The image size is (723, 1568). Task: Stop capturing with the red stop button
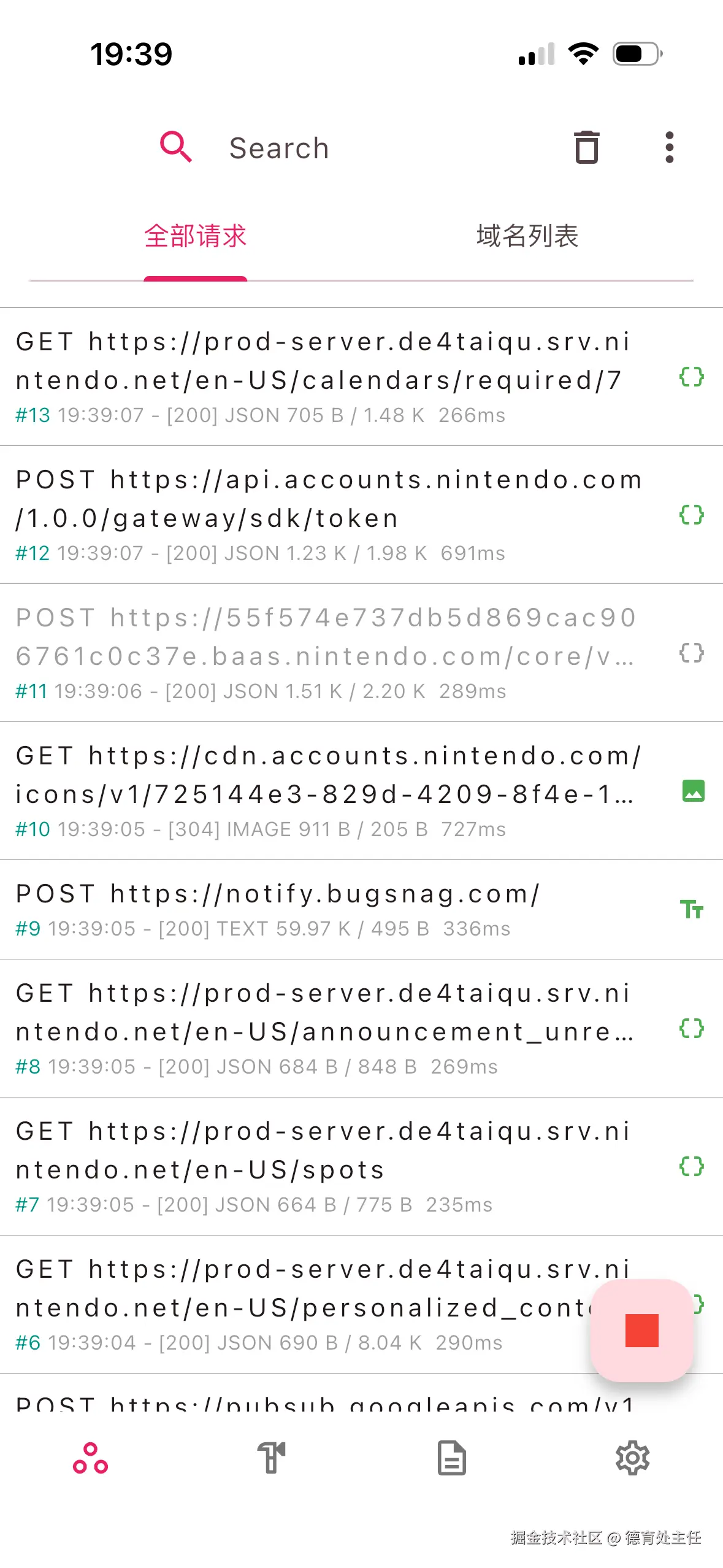point(641,1330)
